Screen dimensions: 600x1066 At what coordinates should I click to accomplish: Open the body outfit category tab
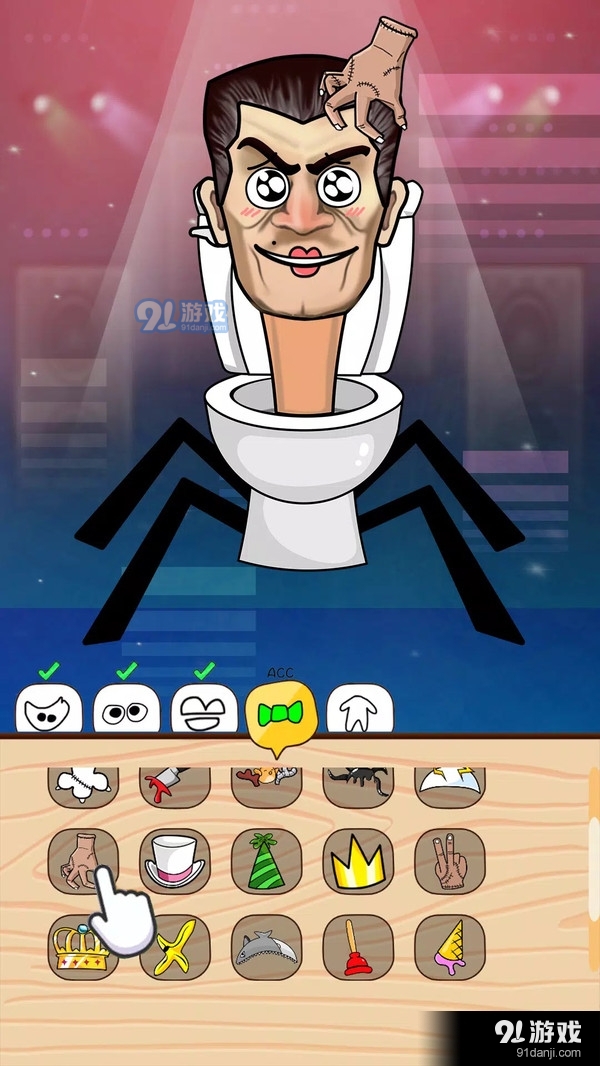[x=360, y=709]
